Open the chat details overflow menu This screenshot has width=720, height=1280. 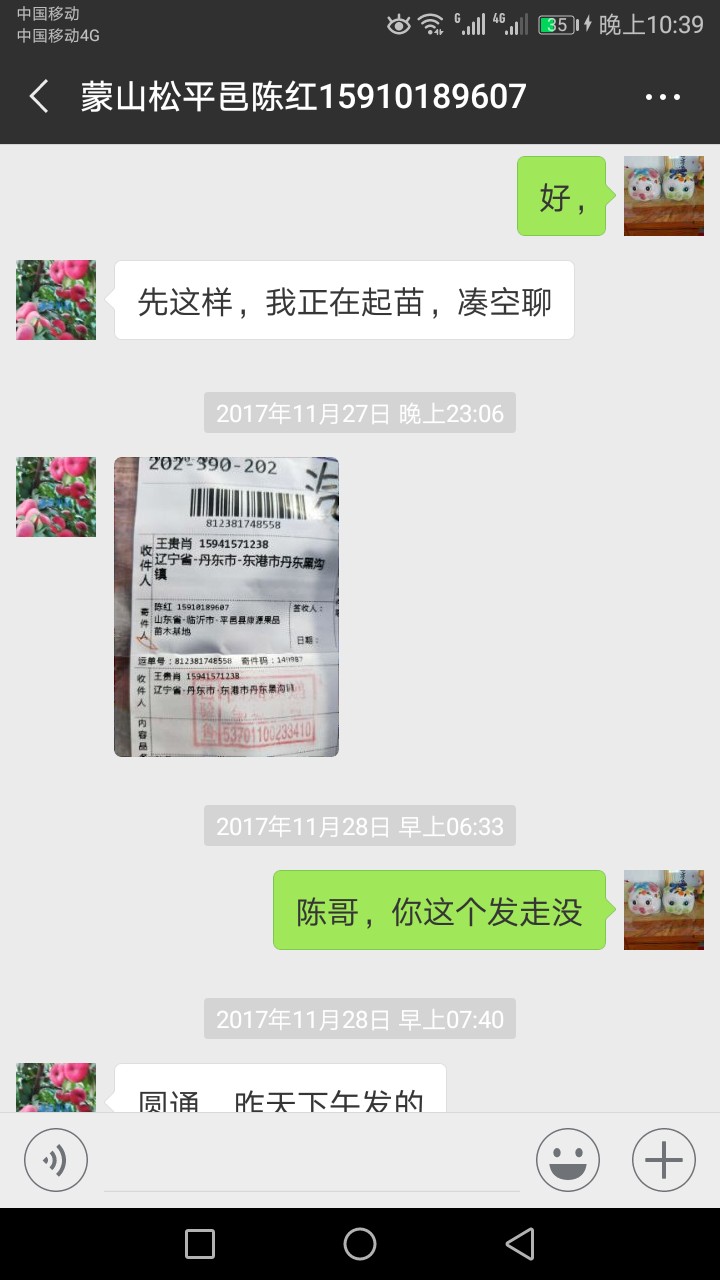(662, 97)
